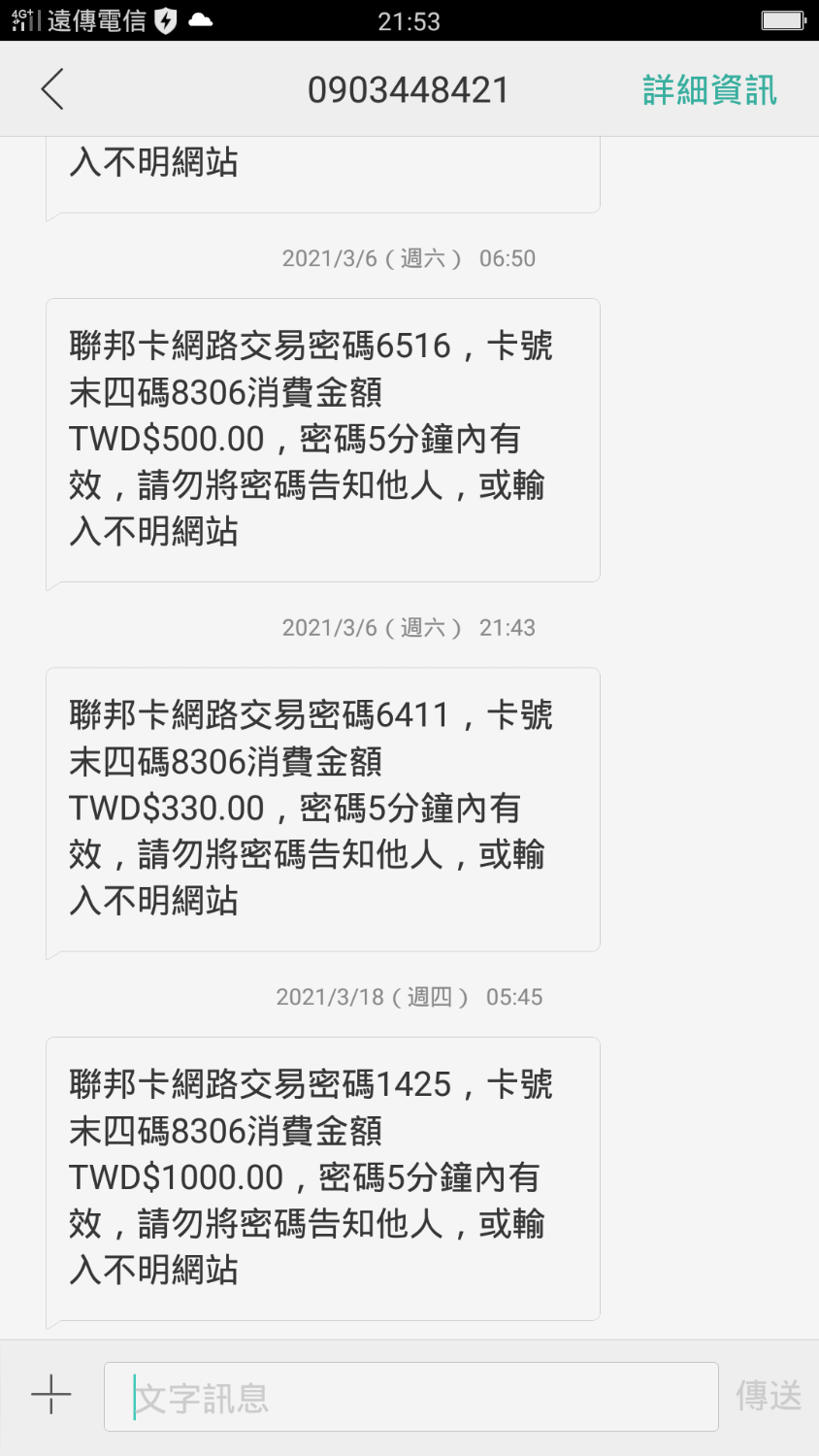
Task: Tap the 傳送 send button
Action: [x=769, y=1396]
